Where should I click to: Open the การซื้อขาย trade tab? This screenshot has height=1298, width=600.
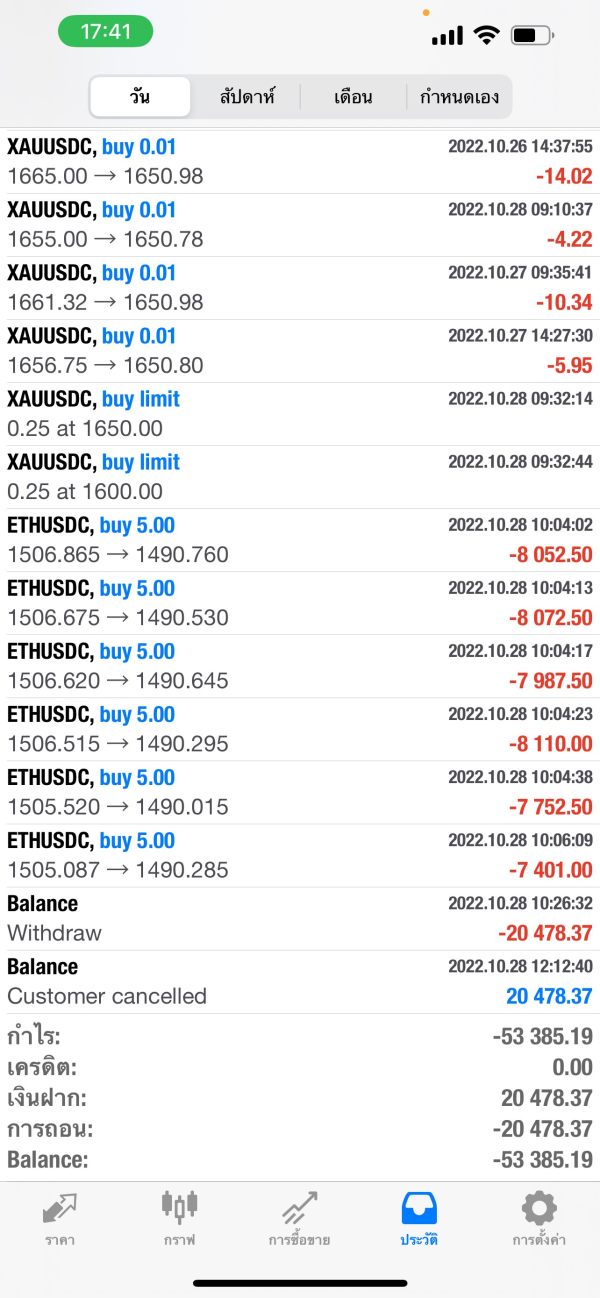point(300,1219)
